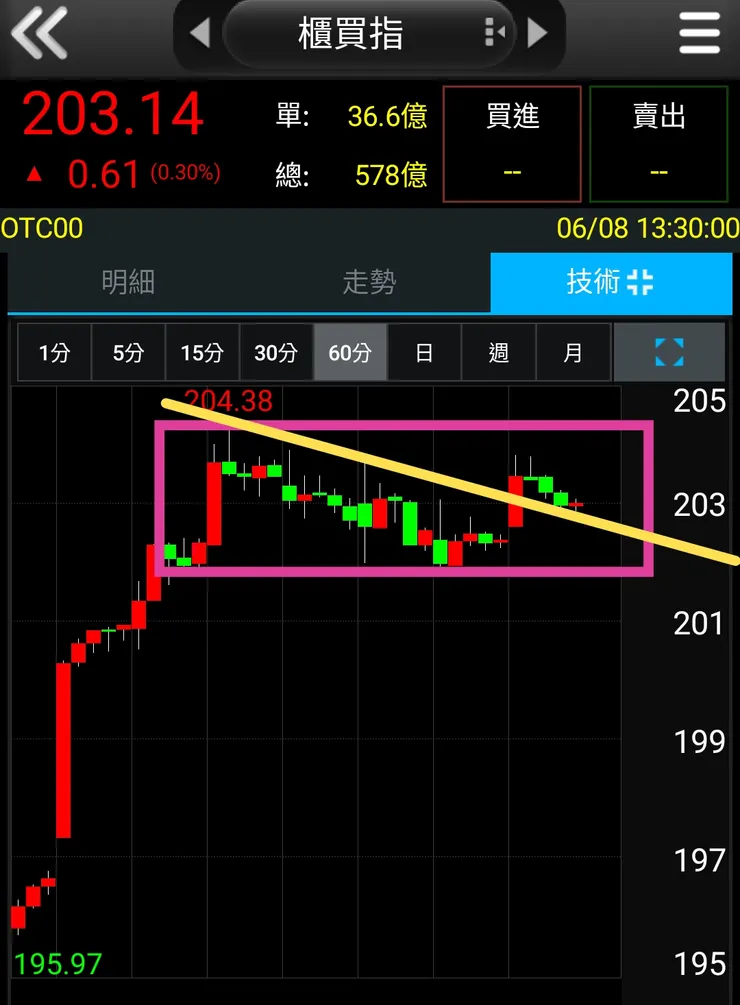Pick the 月 monthly interval option
Screen dimensions: 740x1005
[572, 351]
